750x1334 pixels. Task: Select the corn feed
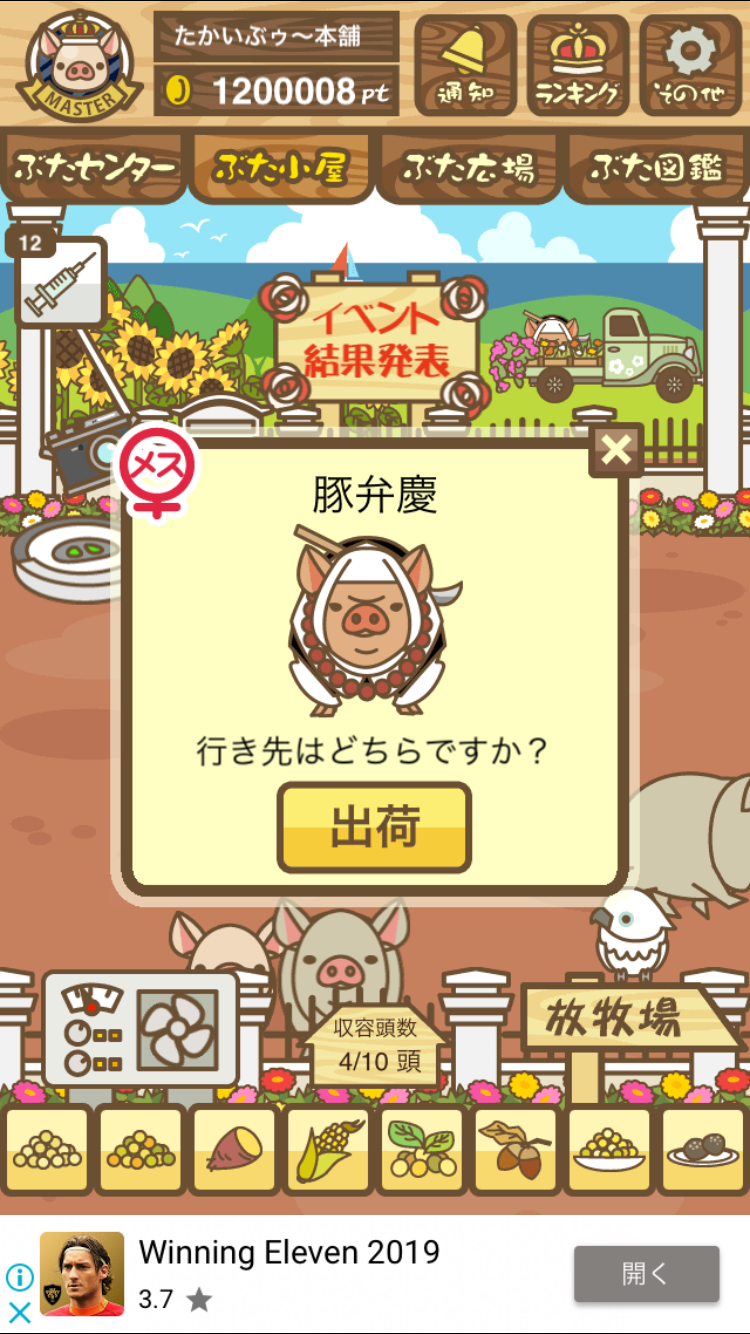[328, 1151]
